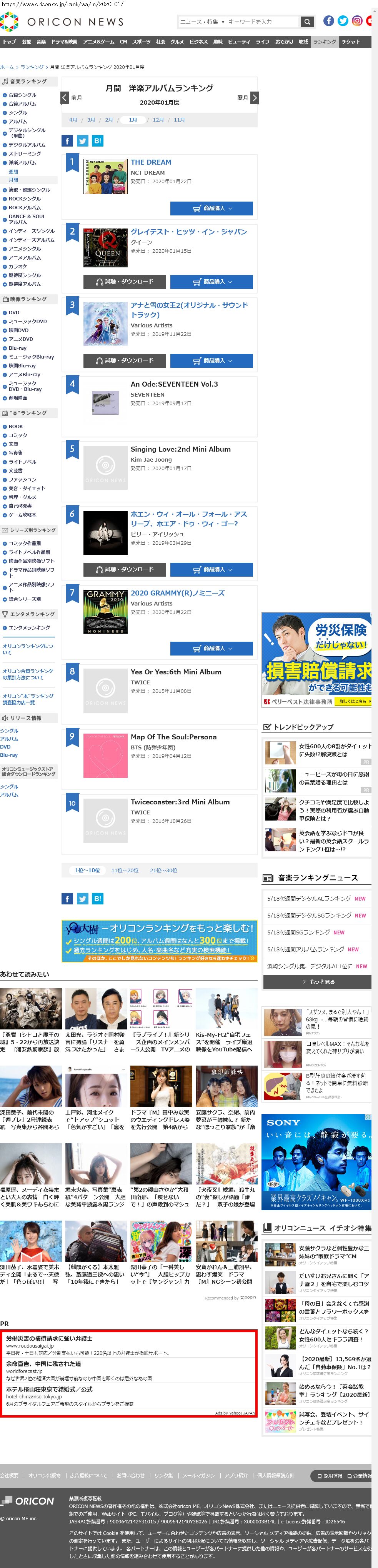Image resolution: width=378 pixels, height=1568 pixels.
Task: Open the 音楽 top navigation tab
Action: 41,42
